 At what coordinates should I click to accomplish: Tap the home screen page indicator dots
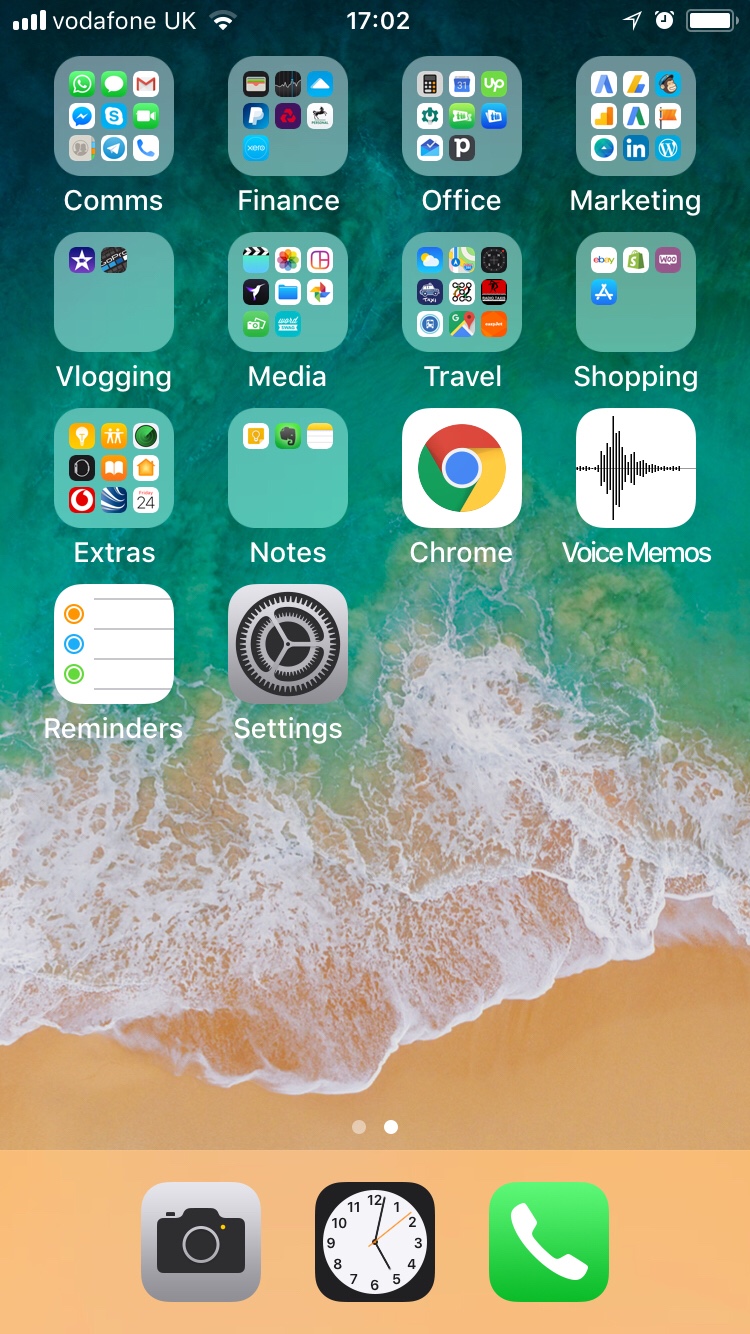(375, 1127)
